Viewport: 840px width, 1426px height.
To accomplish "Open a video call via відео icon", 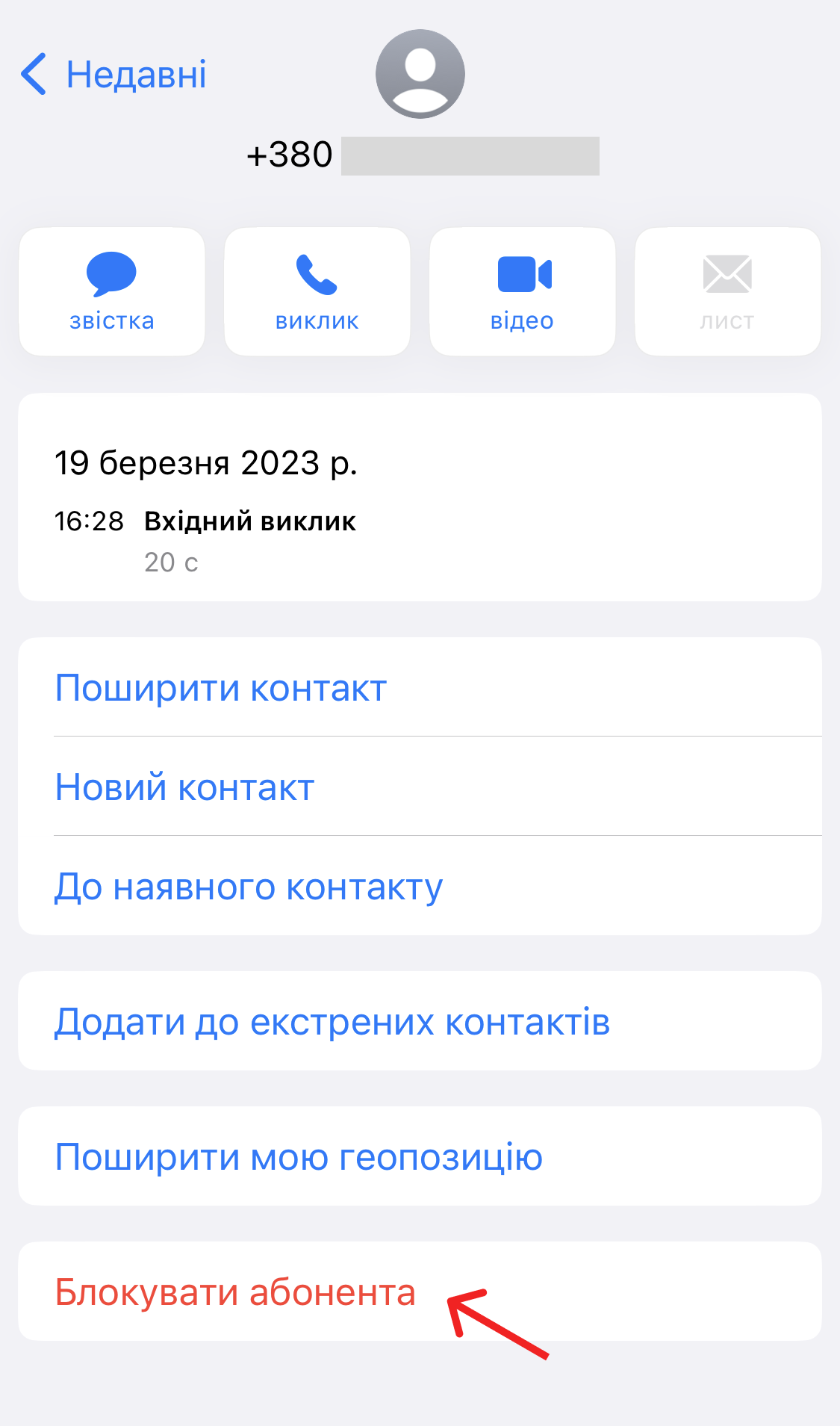I will (522, 291).
